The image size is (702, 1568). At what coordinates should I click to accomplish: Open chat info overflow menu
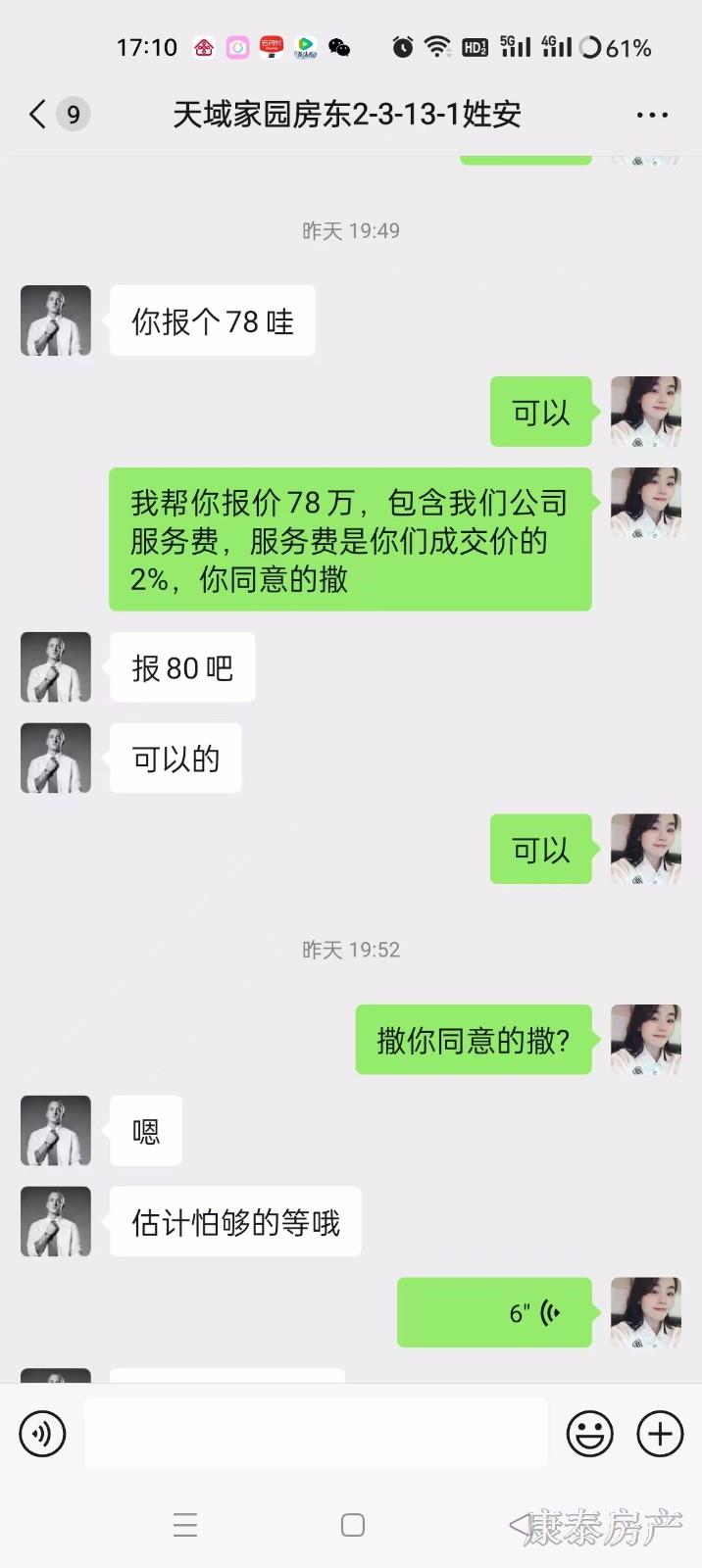click(x=652, y=116)
